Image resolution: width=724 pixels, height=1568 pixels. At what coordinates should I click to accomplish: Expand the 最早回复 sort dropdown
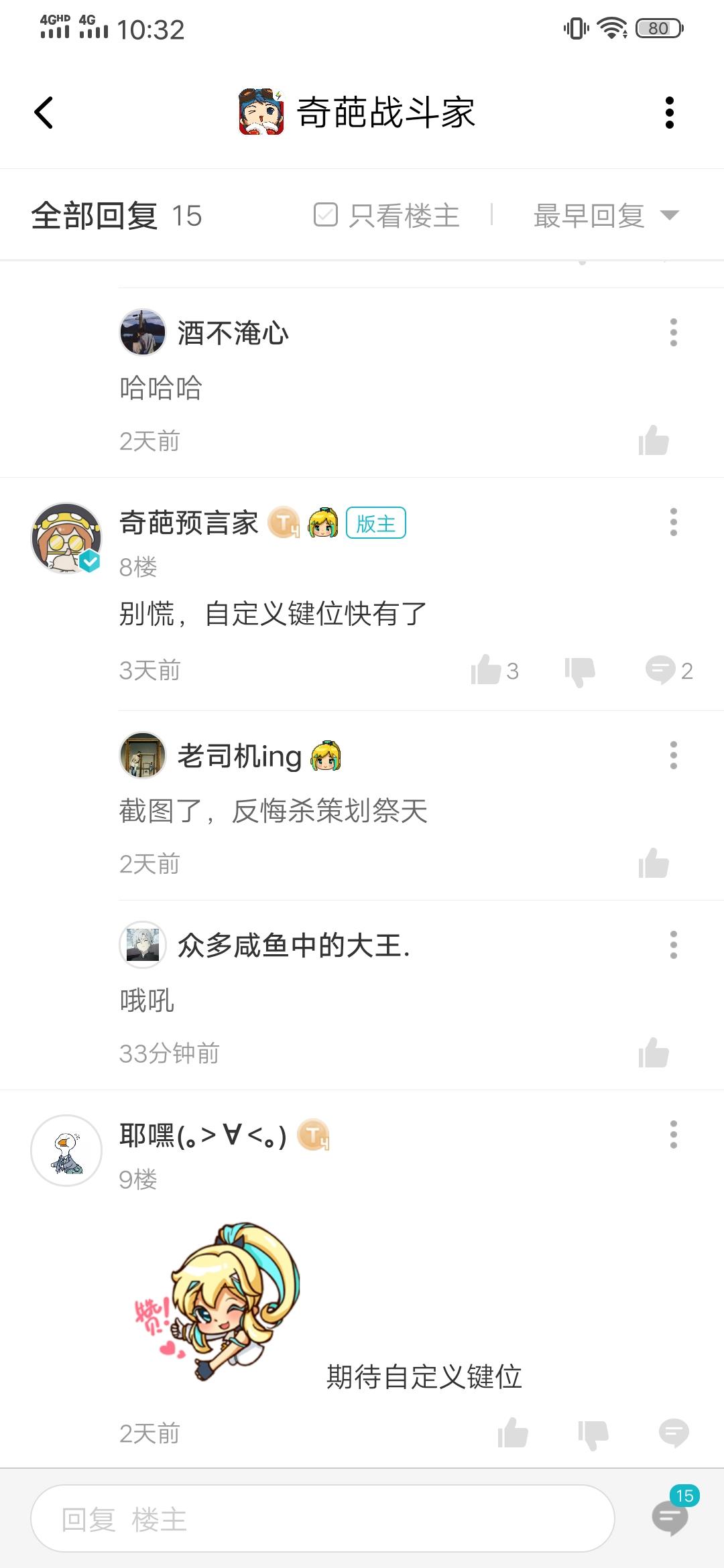click(606, 215)
